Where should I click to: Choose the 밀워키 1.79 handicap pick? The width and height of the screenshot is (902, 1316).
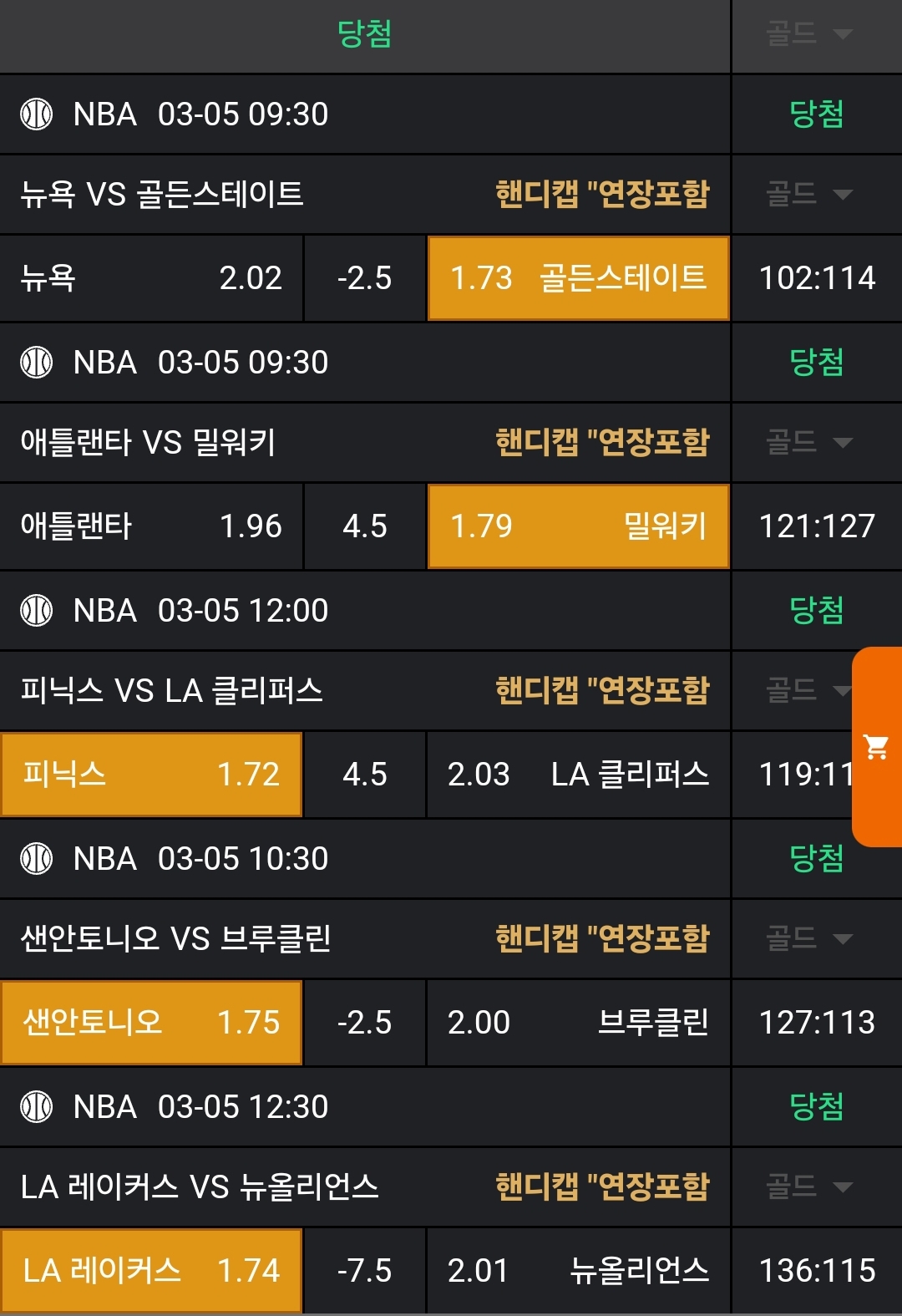click(578, 526)
